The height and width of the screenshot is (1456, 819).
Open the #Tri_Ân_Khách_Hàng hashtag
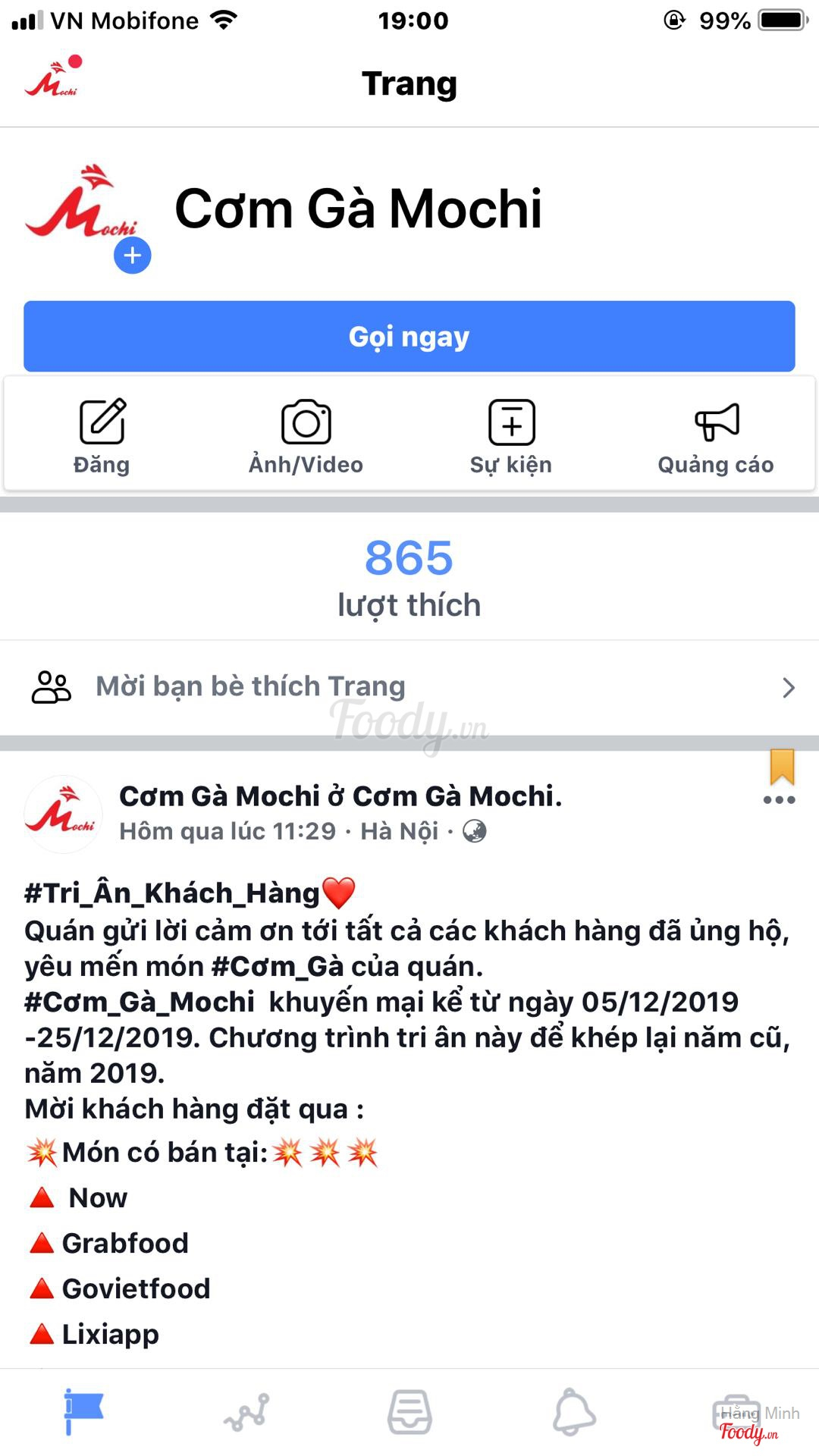tap(172, 893)
